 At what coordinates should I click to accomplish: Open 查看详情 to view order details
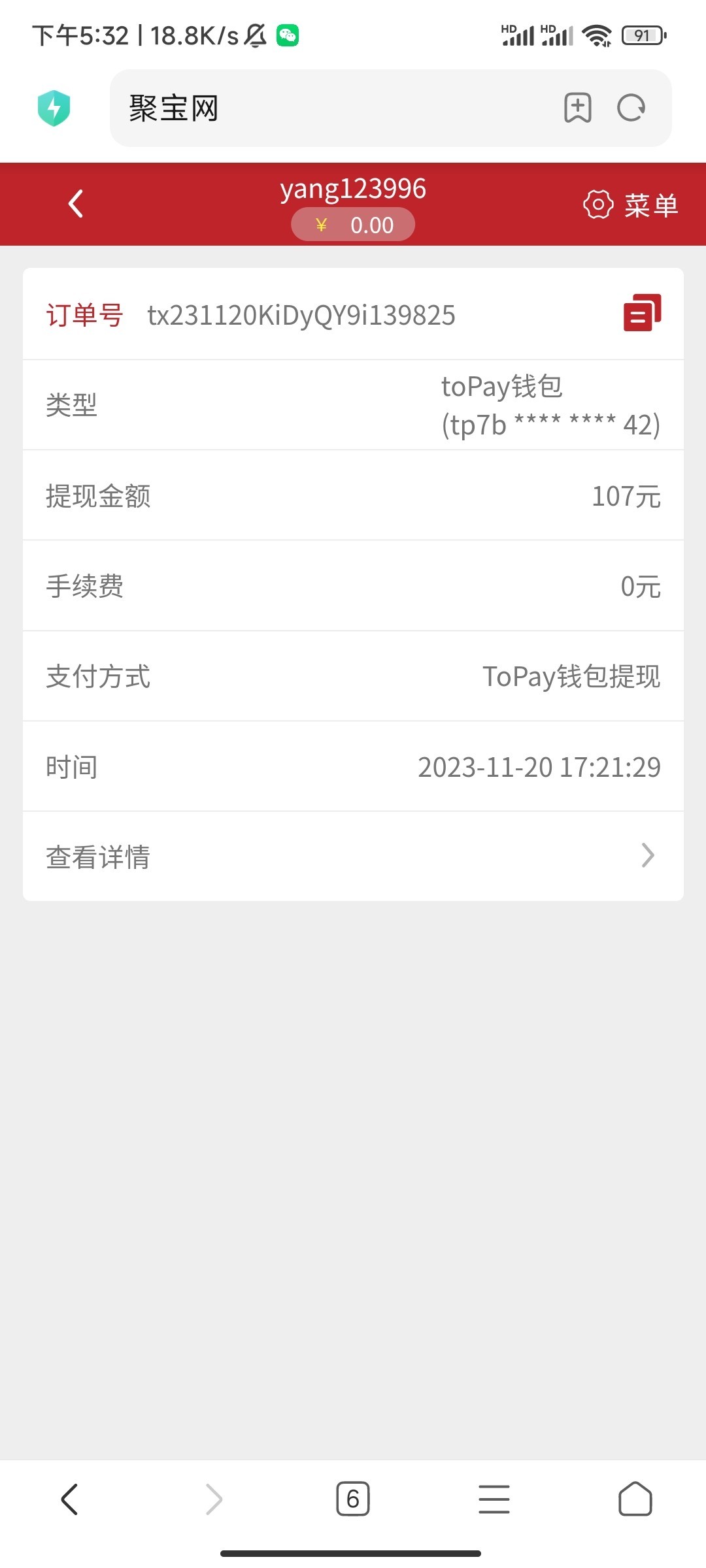pos(353,857)
